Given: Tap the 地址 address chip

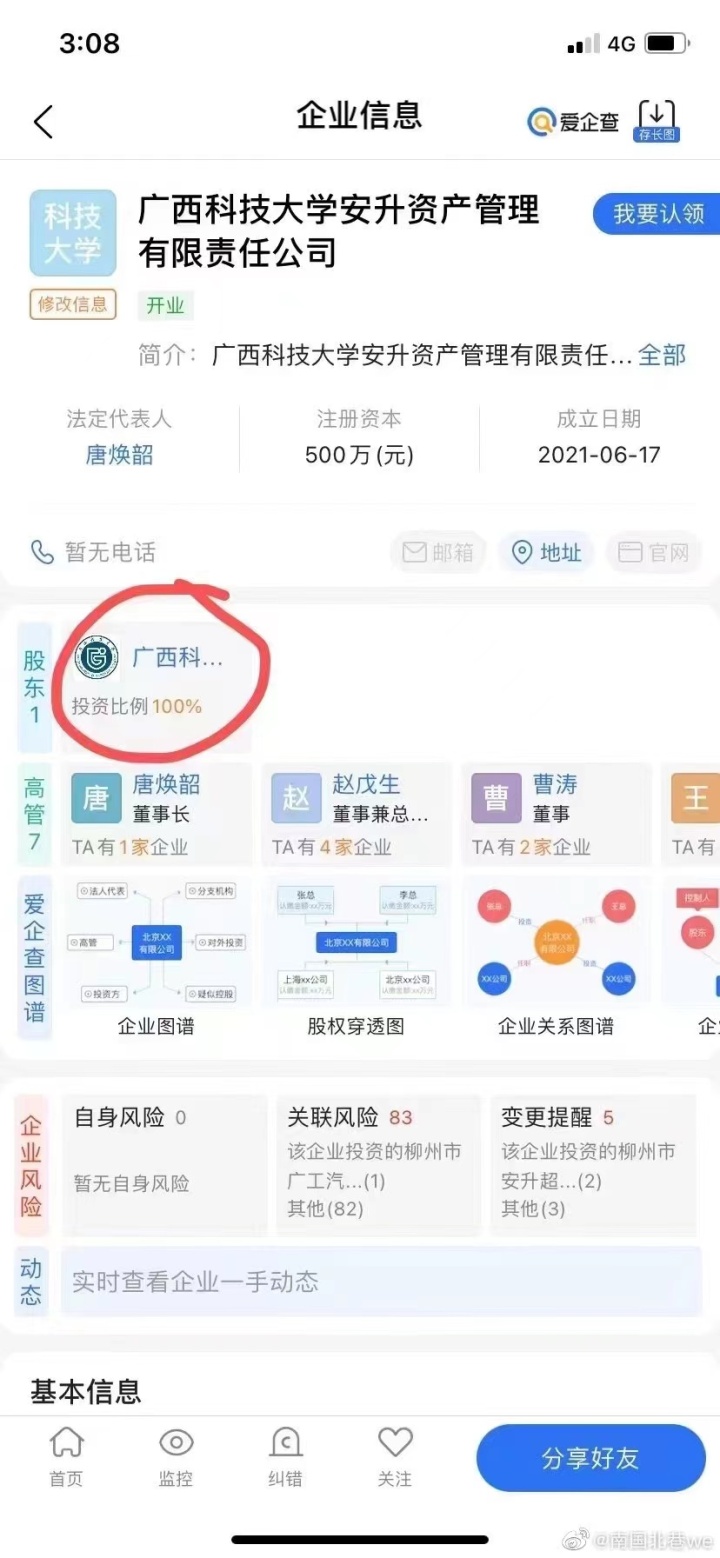Looking at the screenshot, I should pyautogui.click(x=547, y=552).
